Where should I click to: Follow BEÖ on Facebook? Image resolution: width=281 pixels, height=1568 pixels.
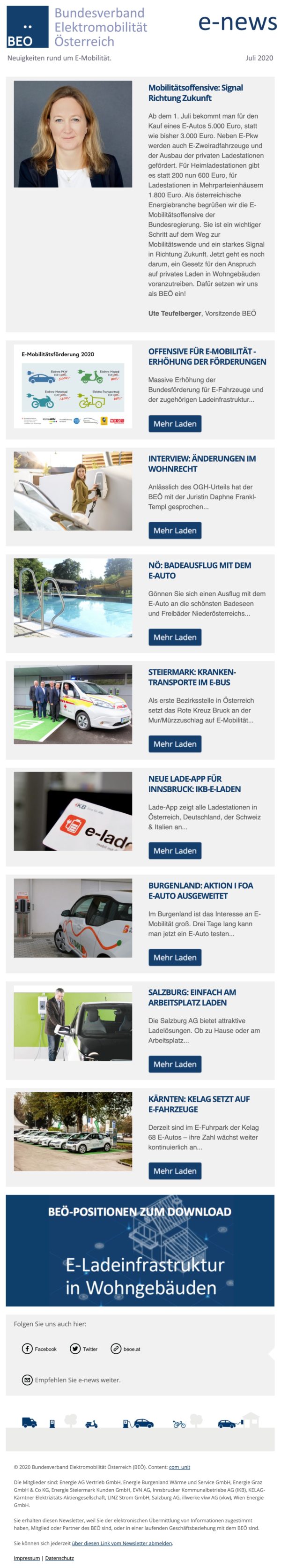coord(39,1349)
